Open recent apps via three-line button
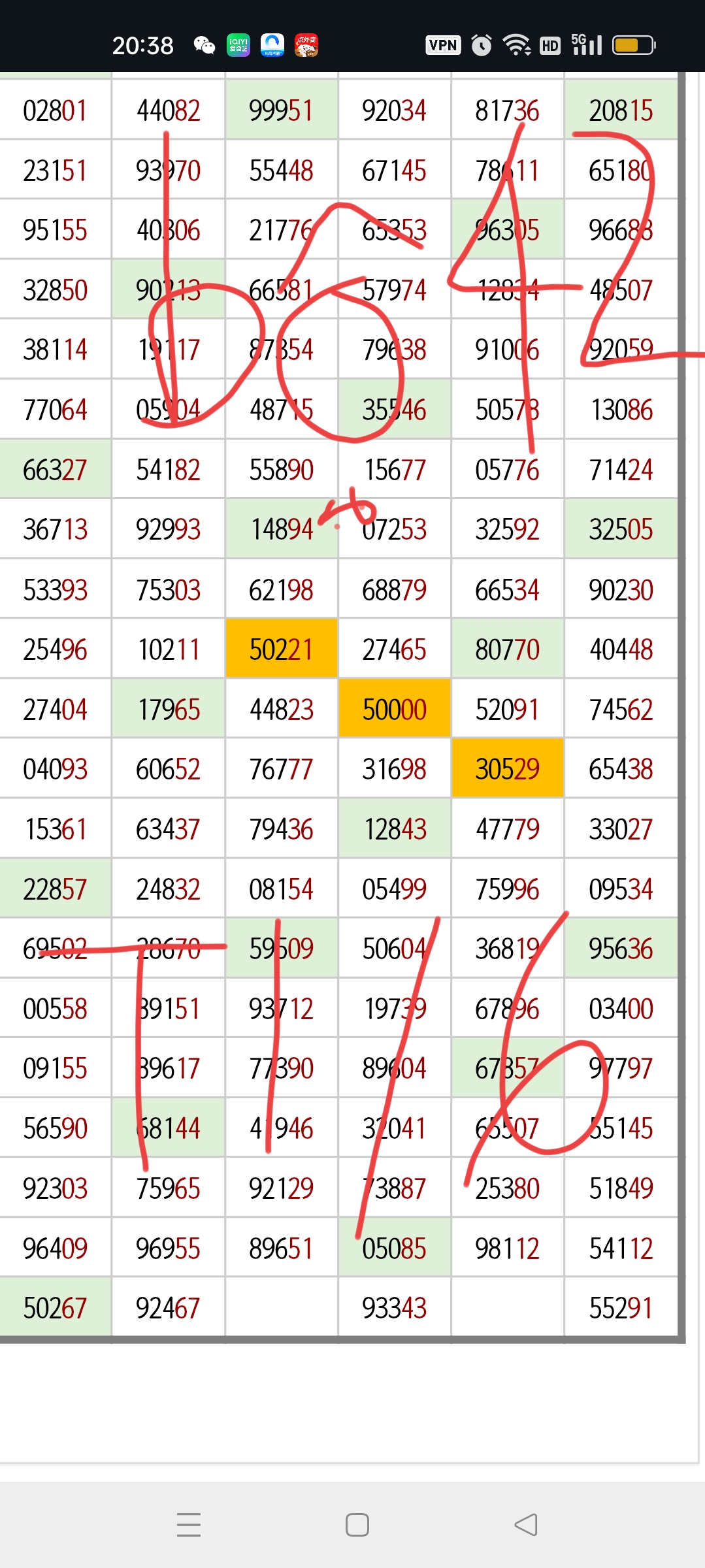Viewport: 705px width, 1568px height. (189, 1525)
